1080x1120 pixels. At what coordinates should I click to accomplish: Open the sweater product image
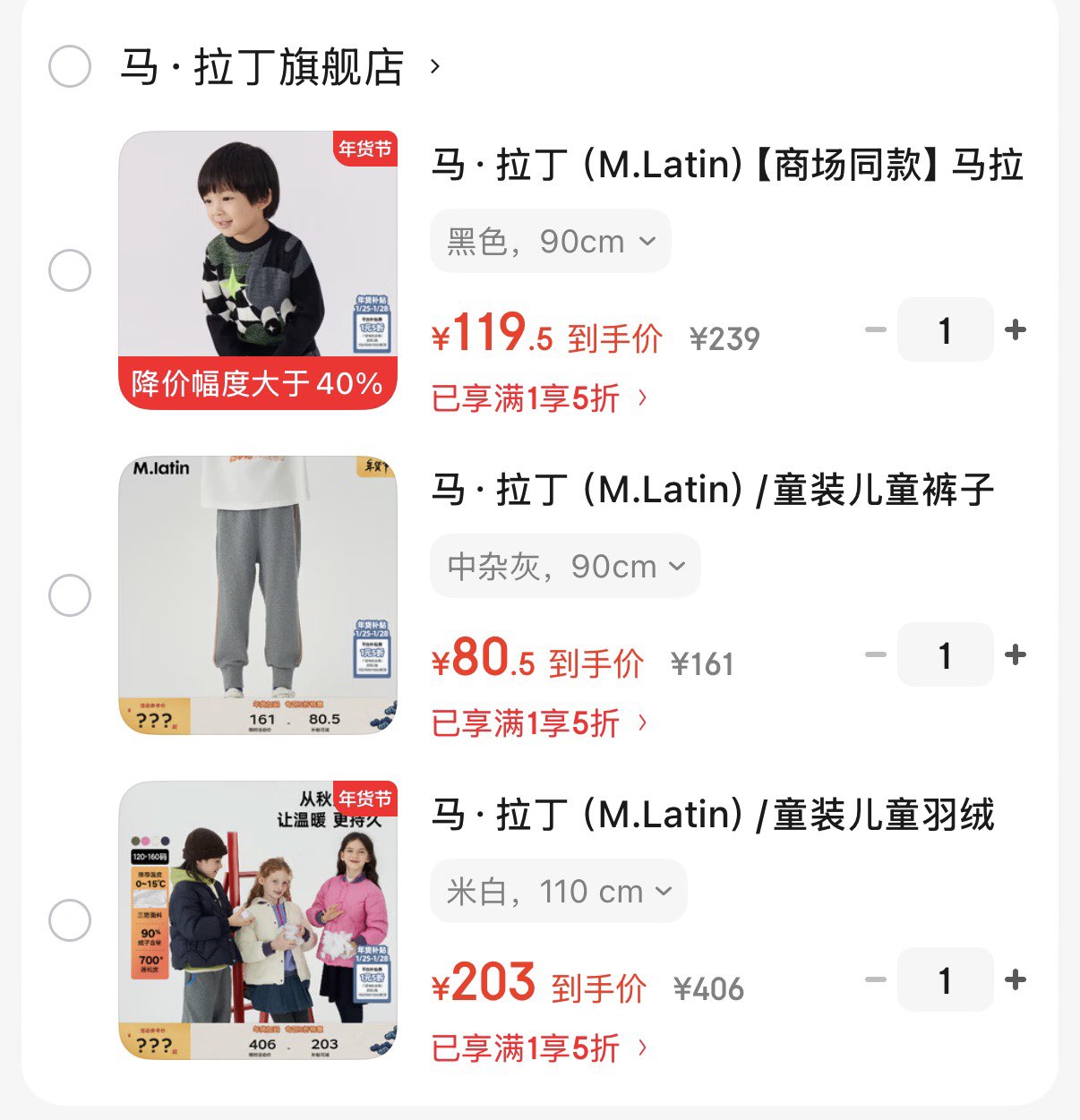(x=258, y=270)
